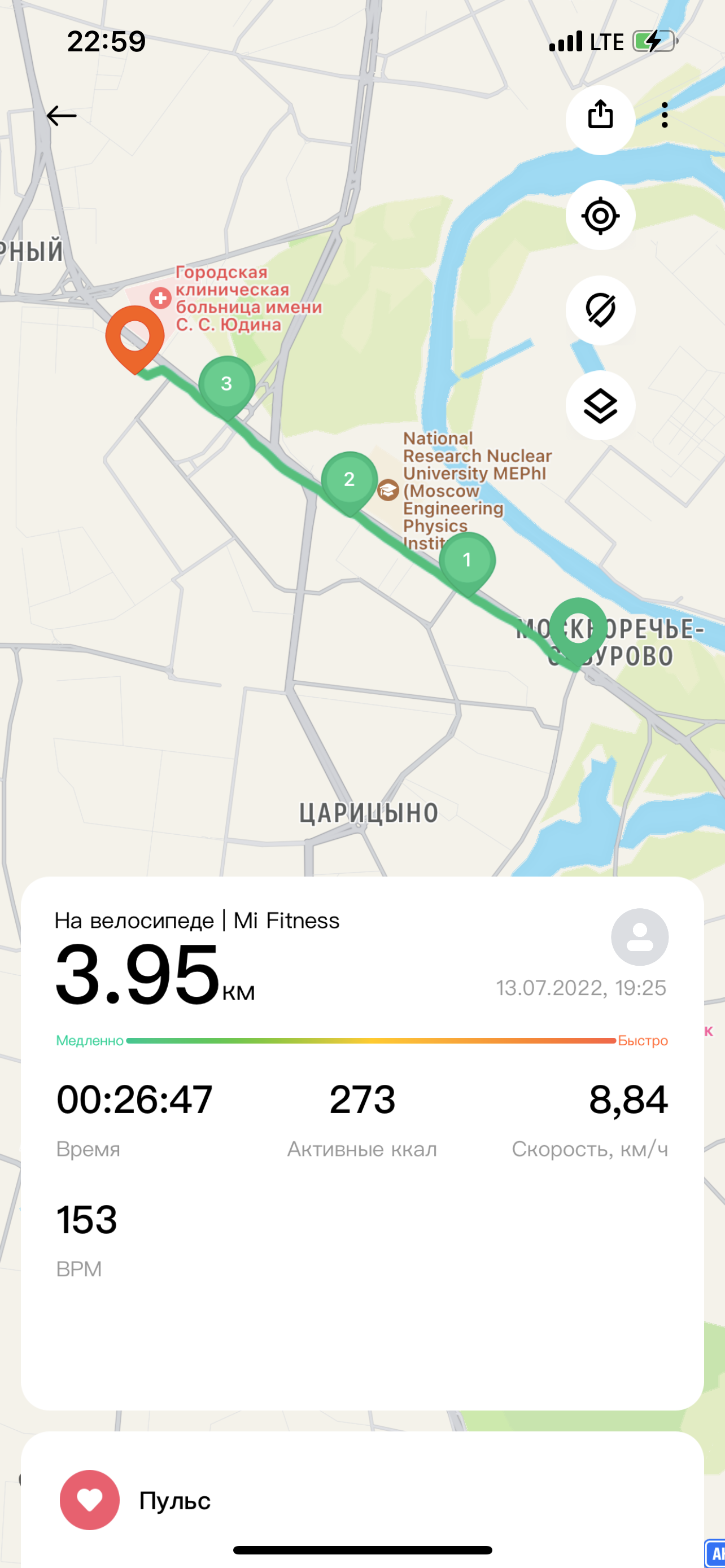
Task: Open the map layers selector
Action: tap(600, 405)
